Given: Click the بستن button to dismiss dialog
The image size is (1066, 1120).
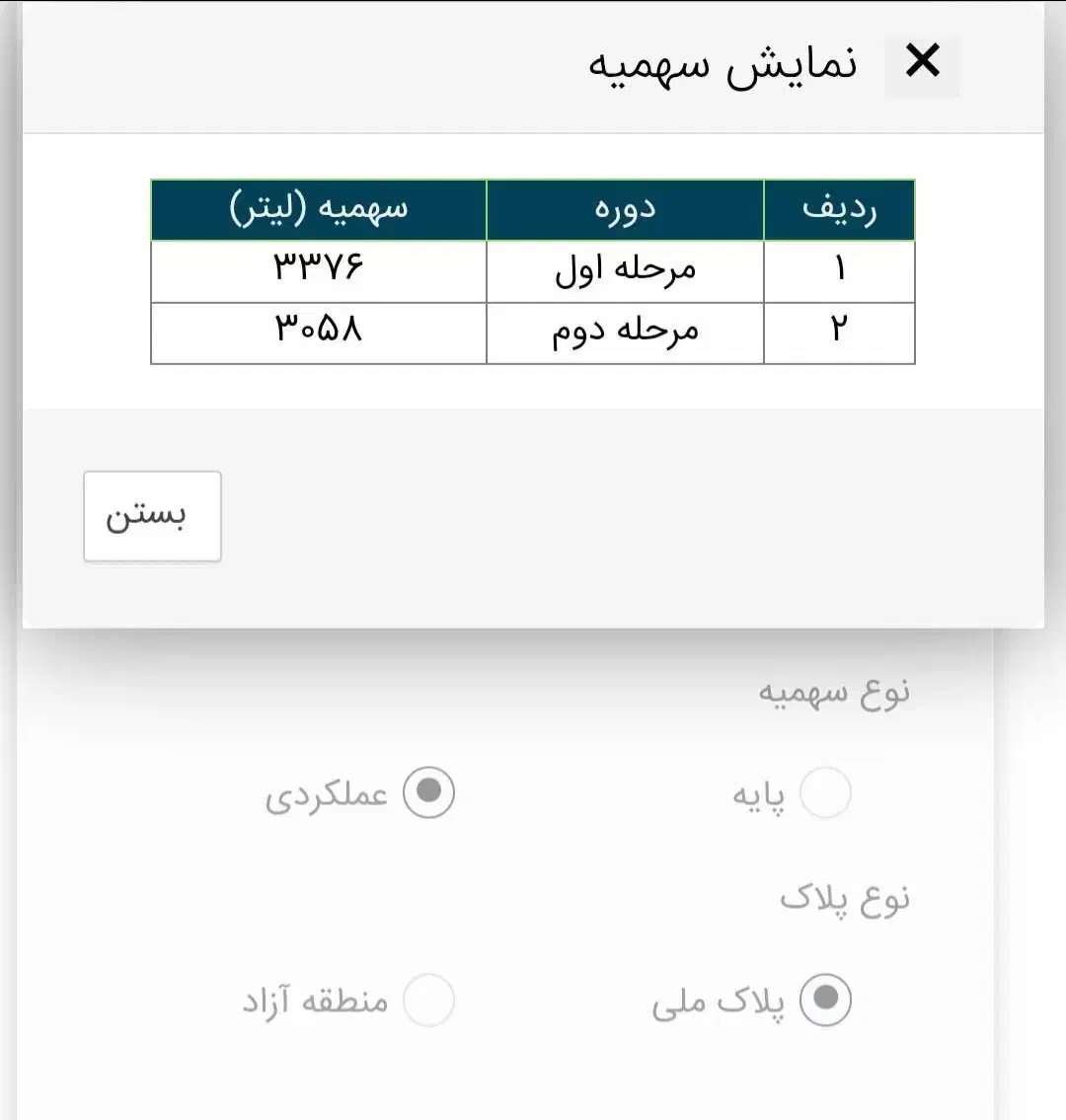Looking at the screenshot, I should (152, 516).
